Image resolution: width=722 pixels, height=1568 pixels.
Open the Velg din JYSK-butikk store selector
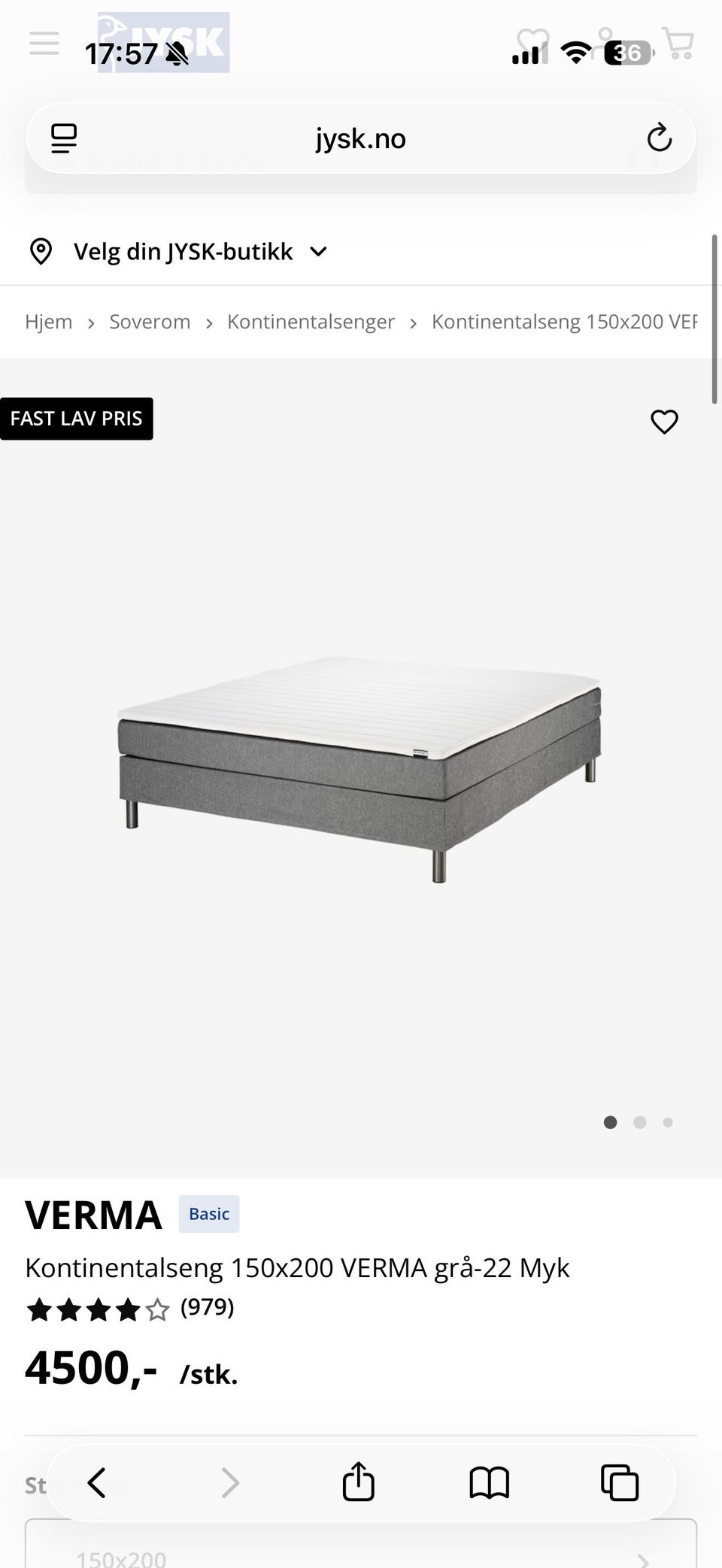click(x=179, y=252)
